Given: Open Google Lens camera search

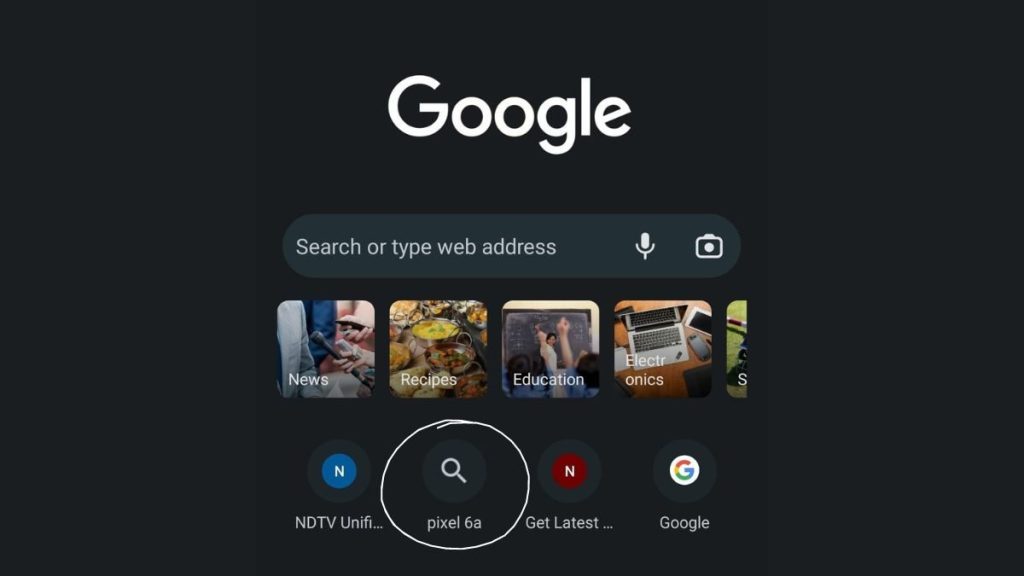Looking at the screenshot, I should click(709, 246).
